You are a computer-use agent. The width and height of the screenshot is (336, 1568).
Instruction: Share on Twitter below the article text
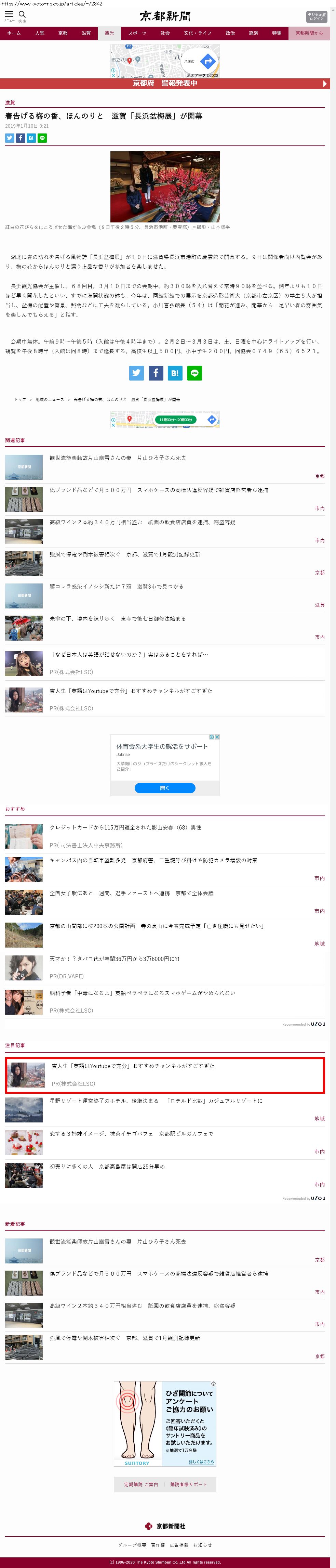click(x=136, y=373)
